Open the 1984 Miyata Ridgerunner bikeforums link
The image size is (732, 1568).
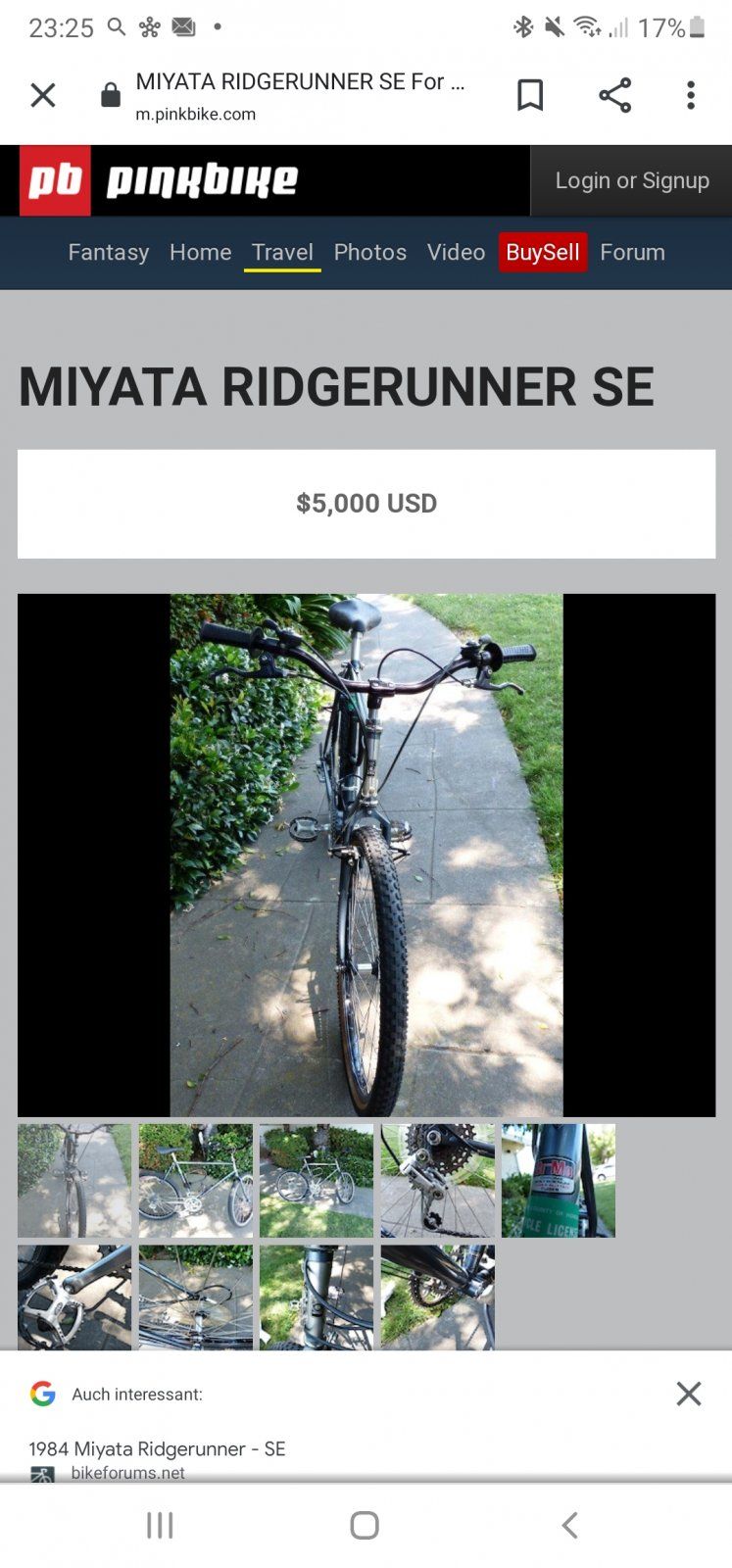(x=157, y=1448)
